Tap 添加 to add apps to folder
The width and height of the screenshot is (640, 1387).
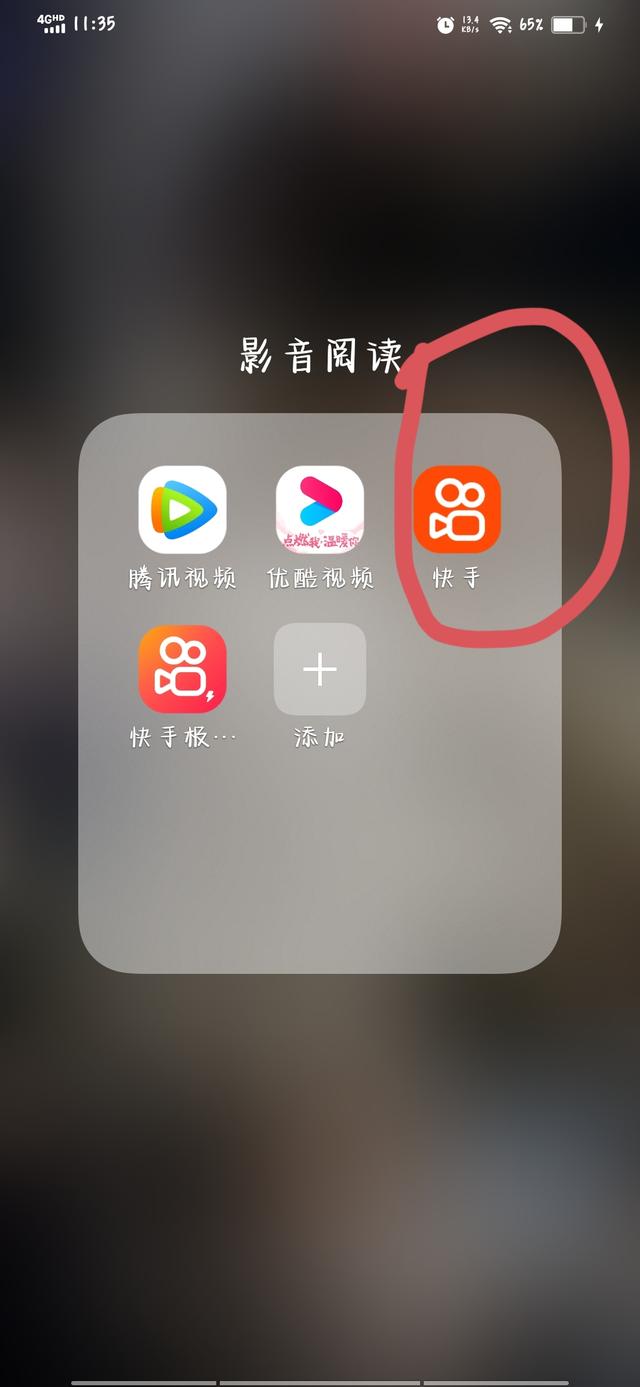click(320, 669)
